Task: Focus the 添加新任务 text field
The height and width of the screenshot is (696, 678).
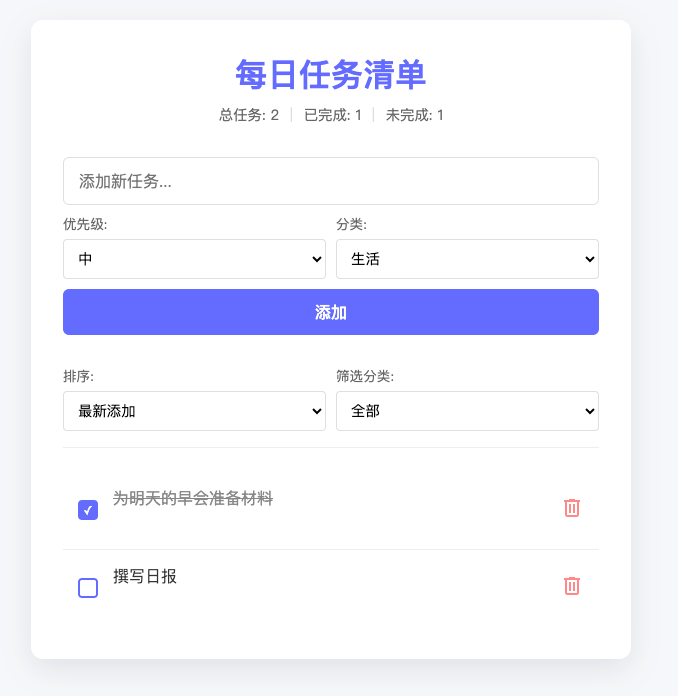Action: (330, 181)
